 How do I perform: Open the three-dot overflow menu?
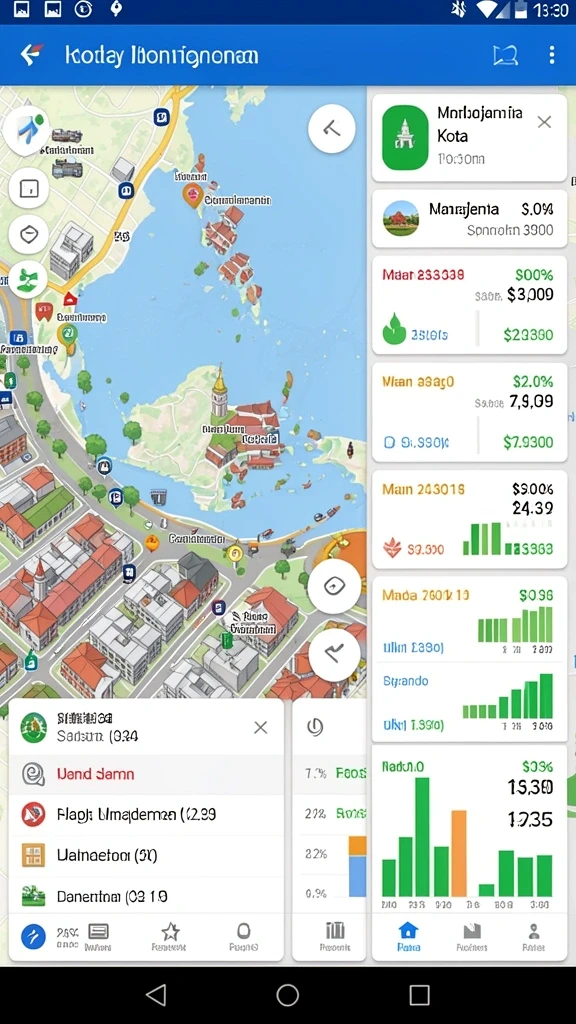[x=552, y=55]
